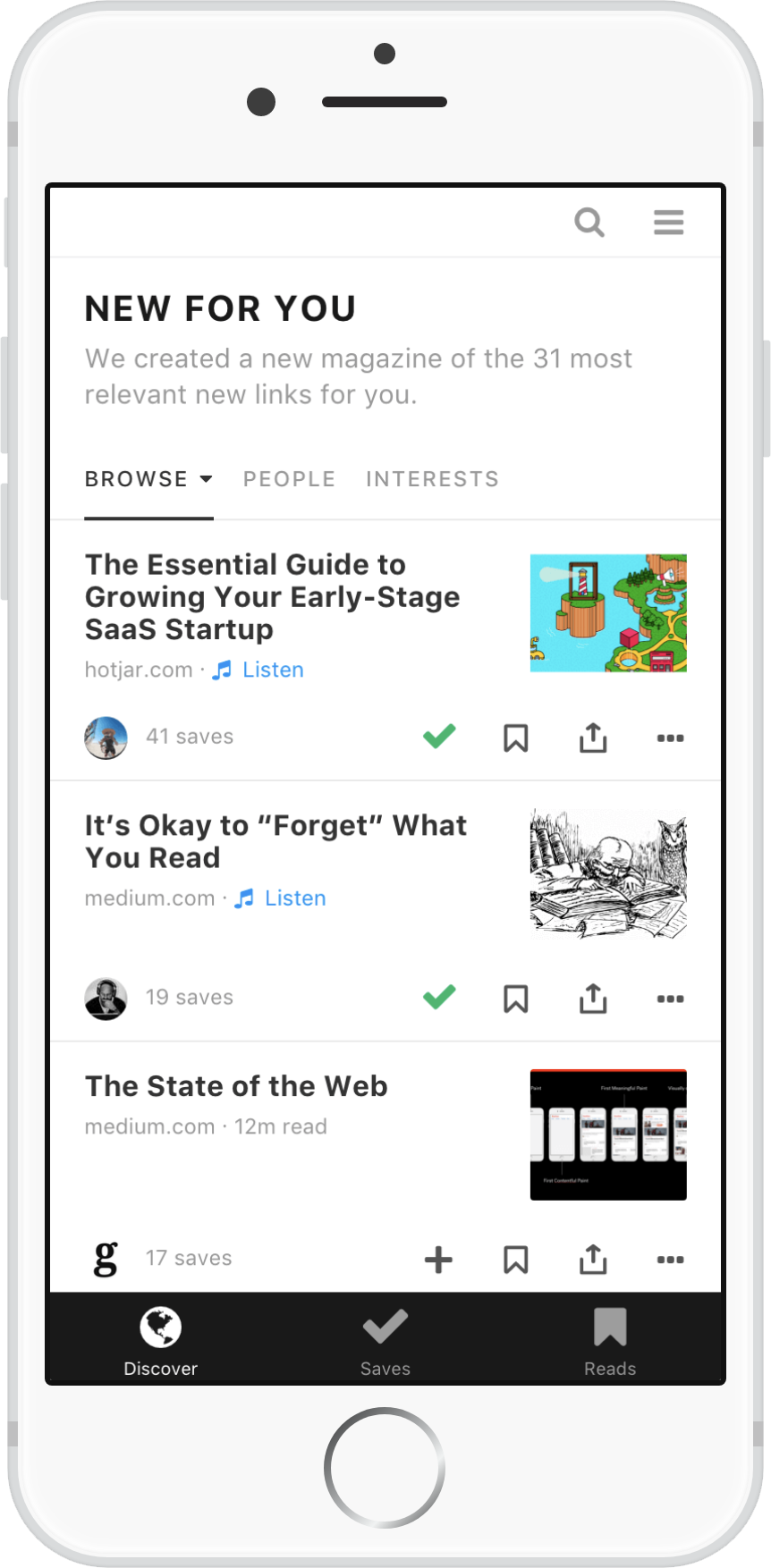Viewport: 771px width, 1568px height.
Task: Open the hamburger menu
Action: [668, 222]
